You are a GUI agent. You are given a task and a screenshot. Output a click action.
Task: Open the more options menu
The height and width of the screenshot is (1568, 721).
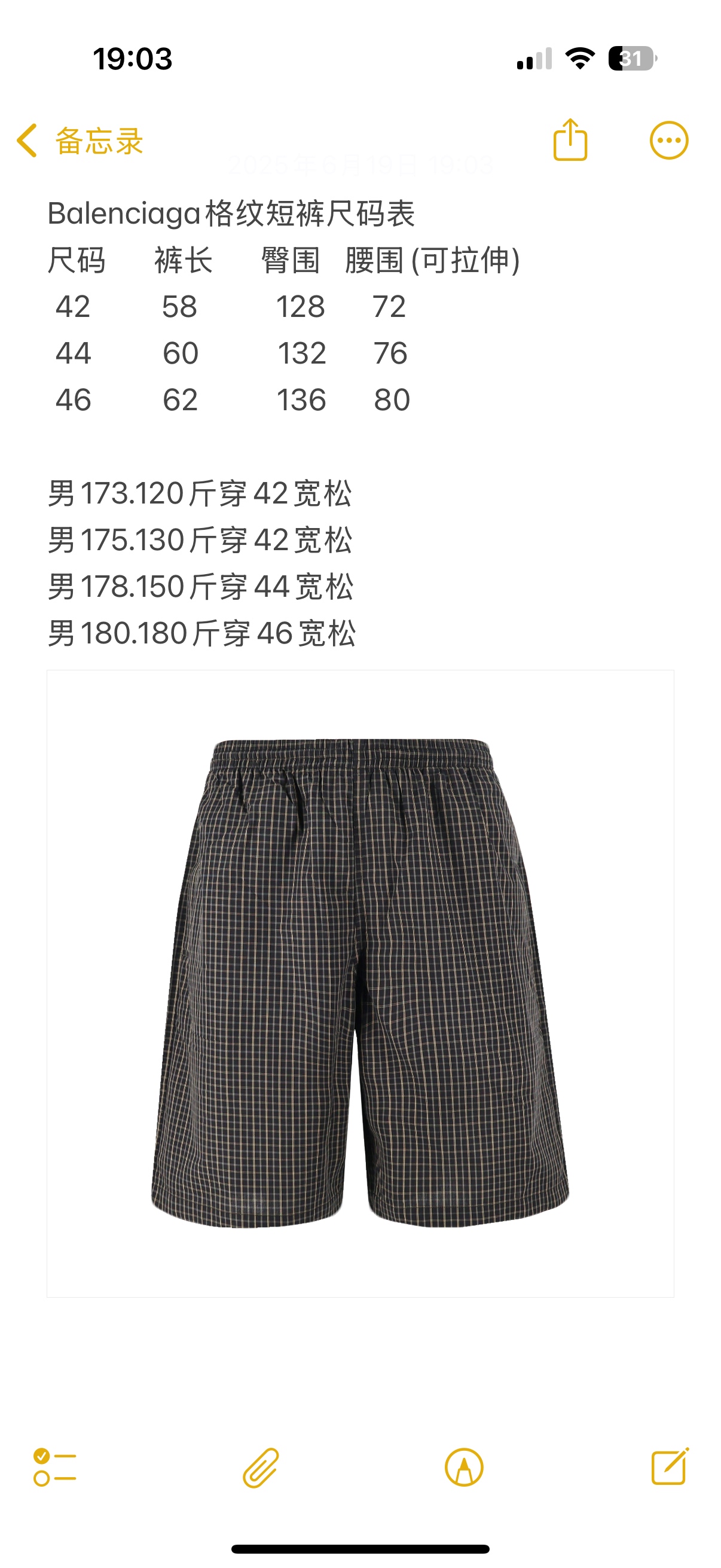click(668, 141)
